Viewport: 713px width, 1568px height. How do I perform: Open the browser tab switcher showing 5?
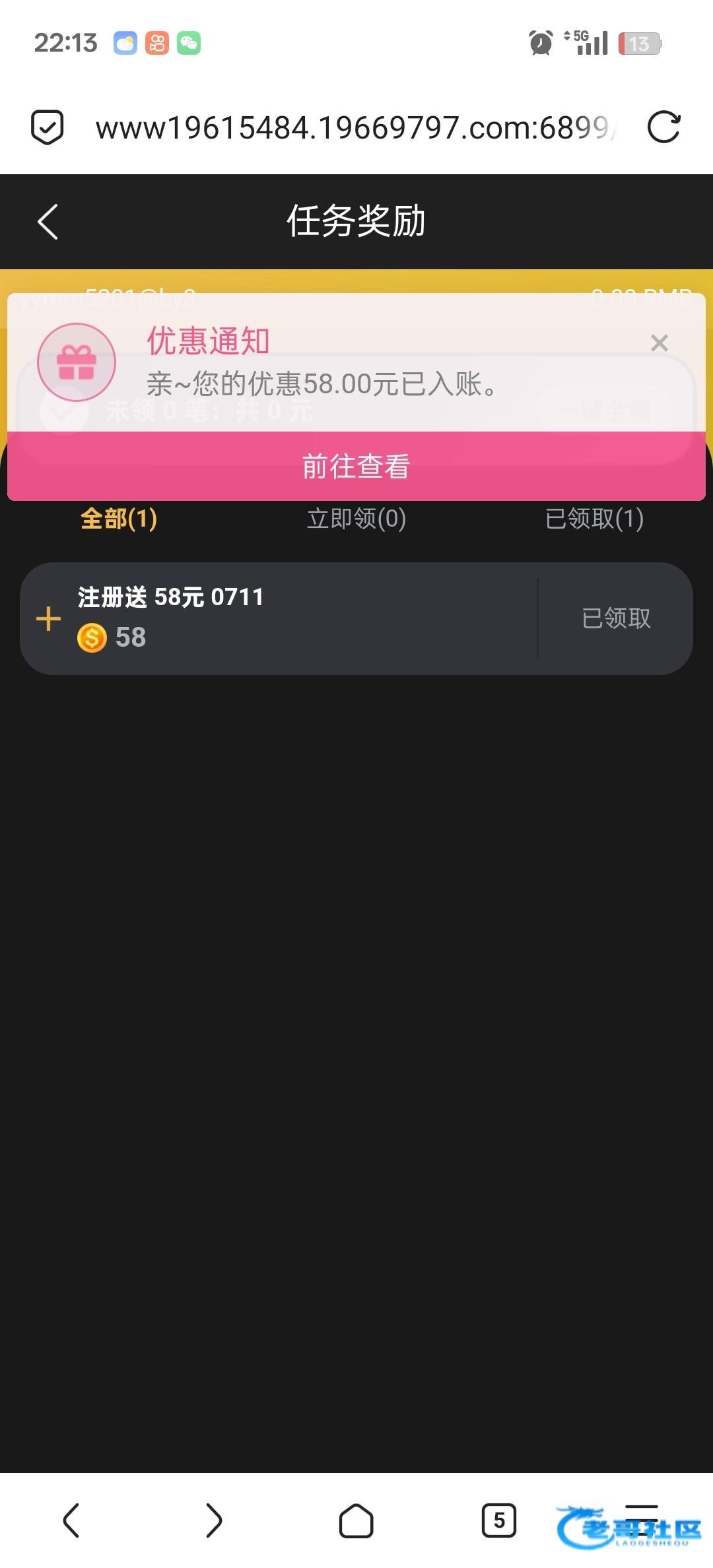499,1520
